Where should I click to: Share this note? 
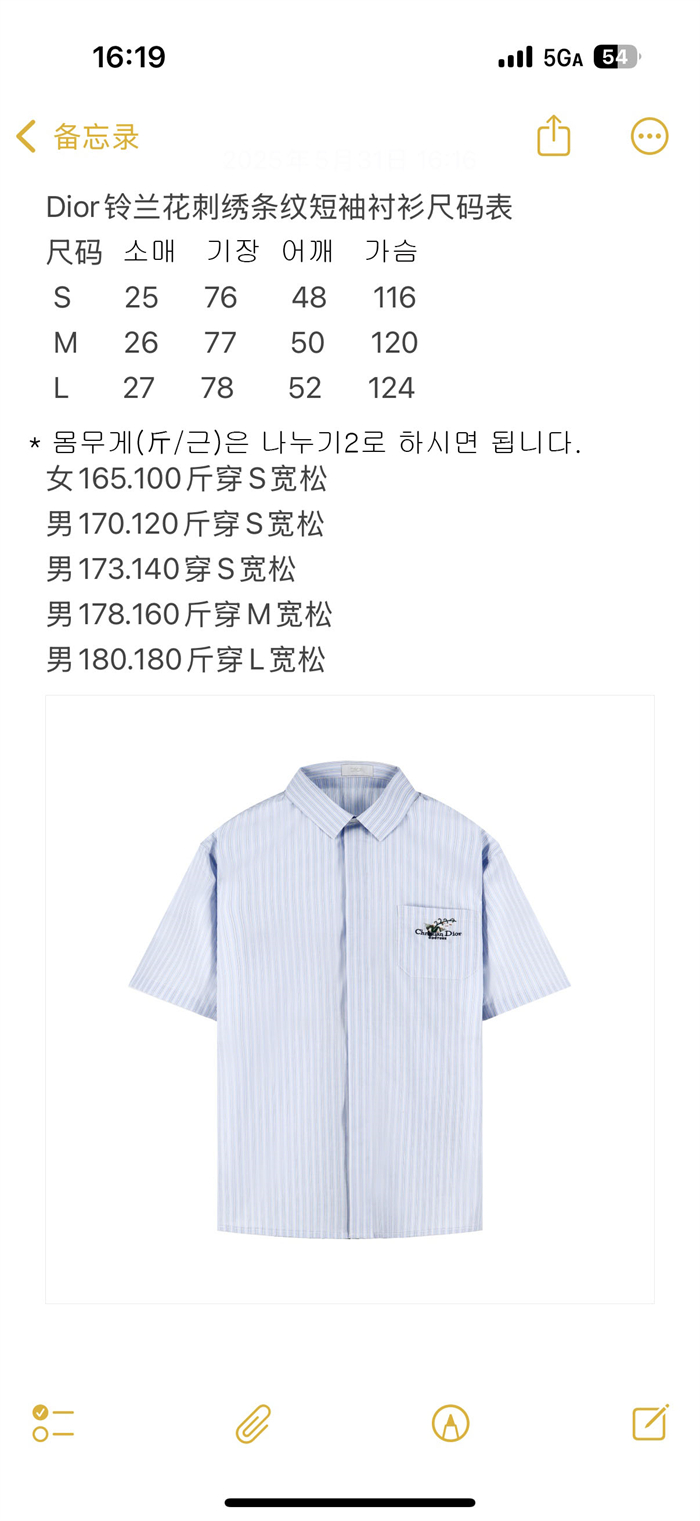[x=553, y=135]
